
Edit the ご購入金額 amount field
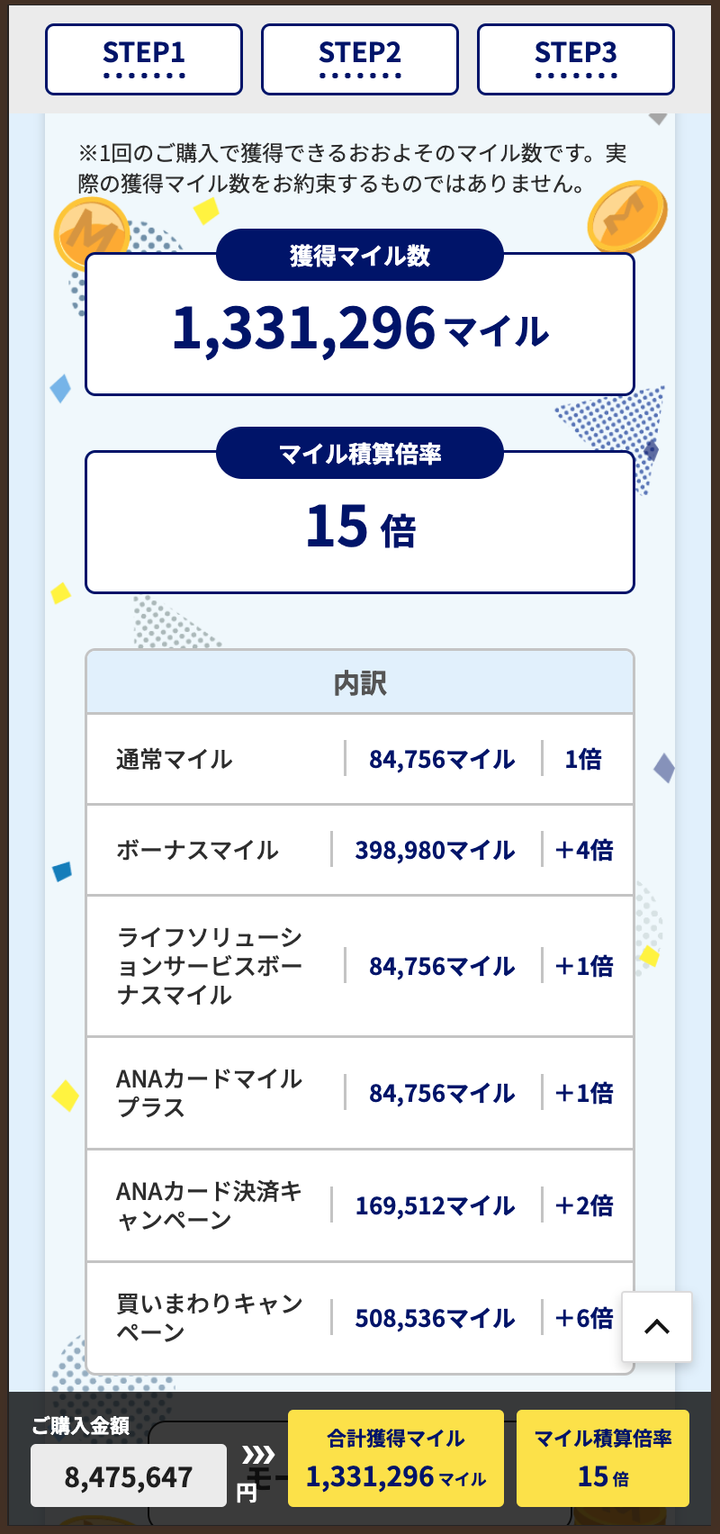(129, 1476)
